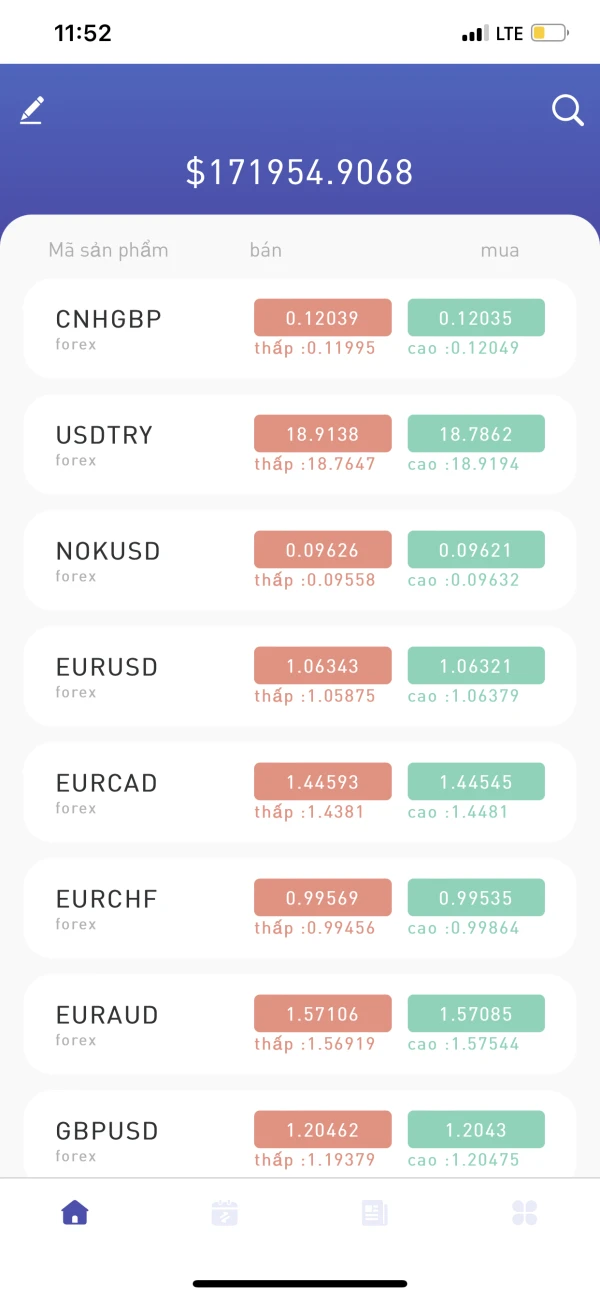Tap the USDTRY buy price 18.7862
The image size is (600, 1299).
[x=476, y=434]
